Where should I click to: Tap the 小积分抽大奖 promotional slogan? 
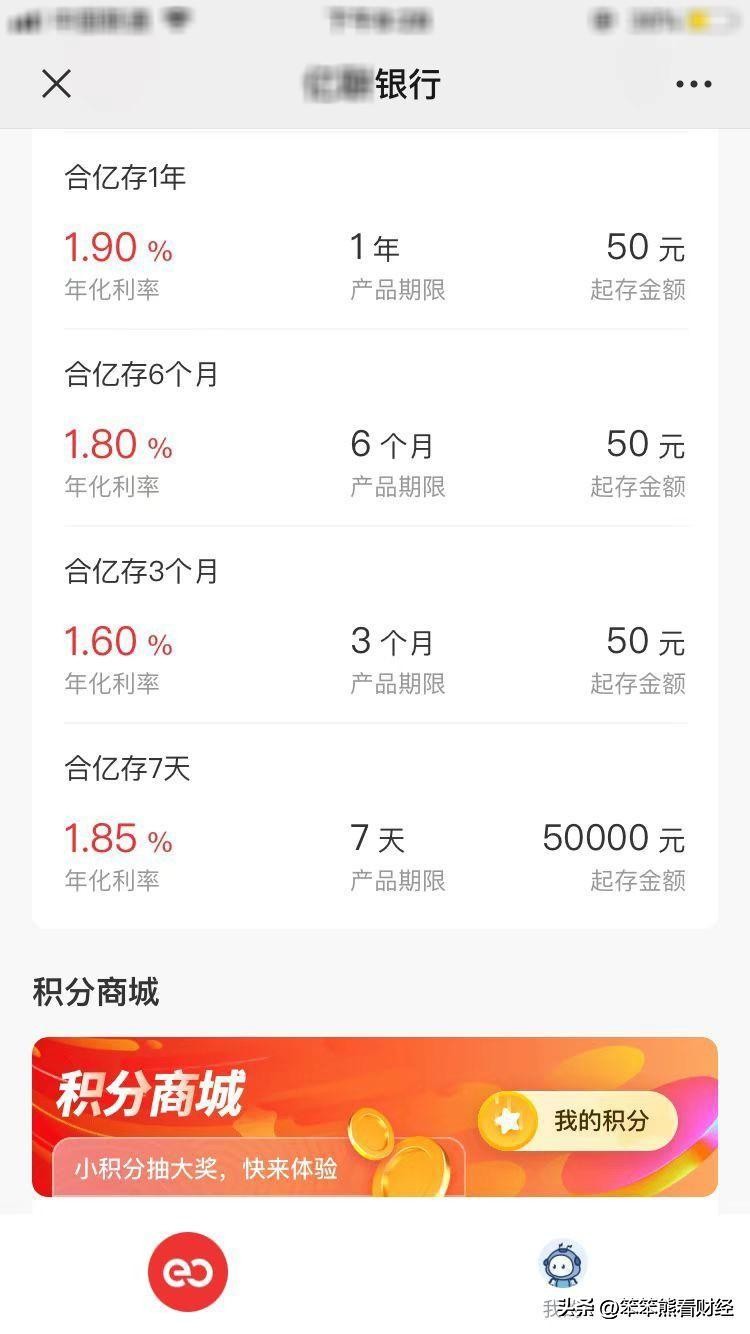point(205,1166)
